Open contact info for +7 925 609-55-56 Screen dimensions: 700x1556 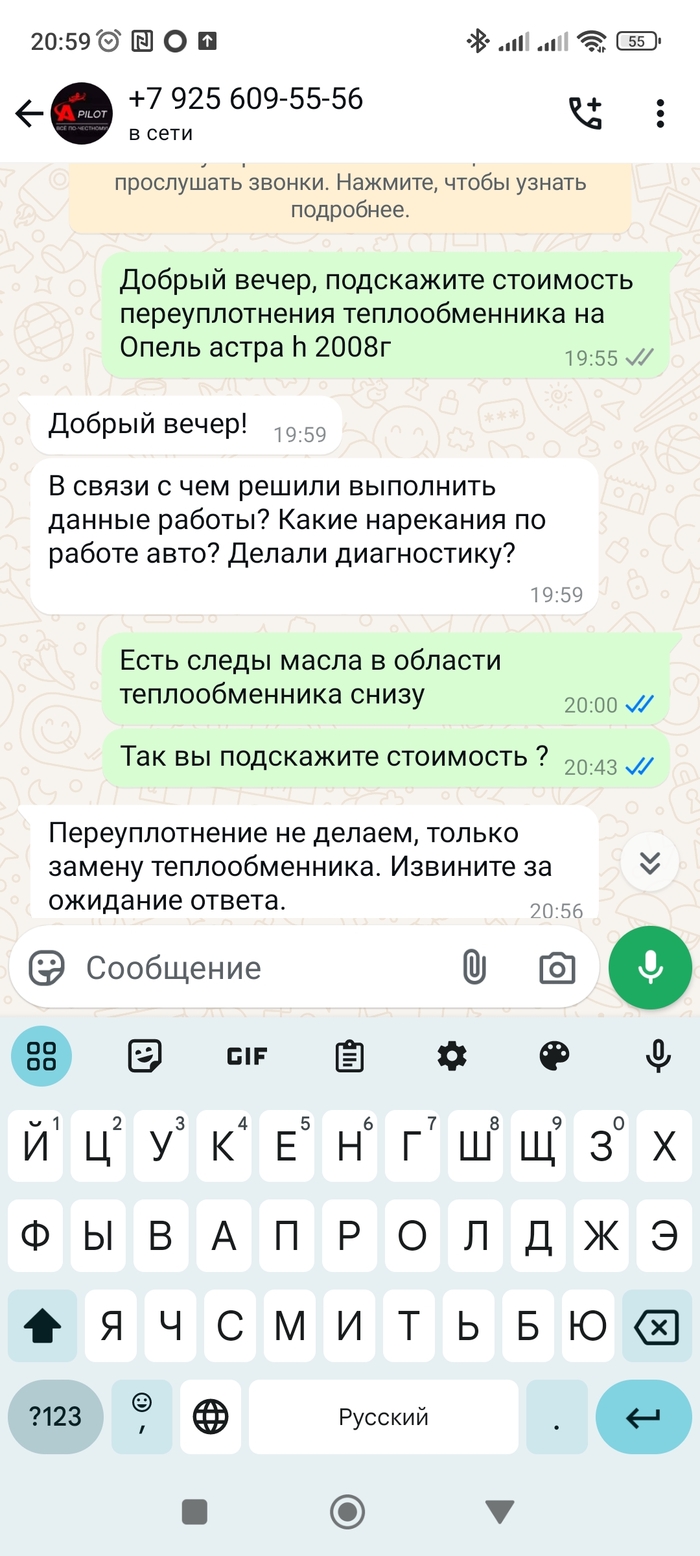pos(245,114)
